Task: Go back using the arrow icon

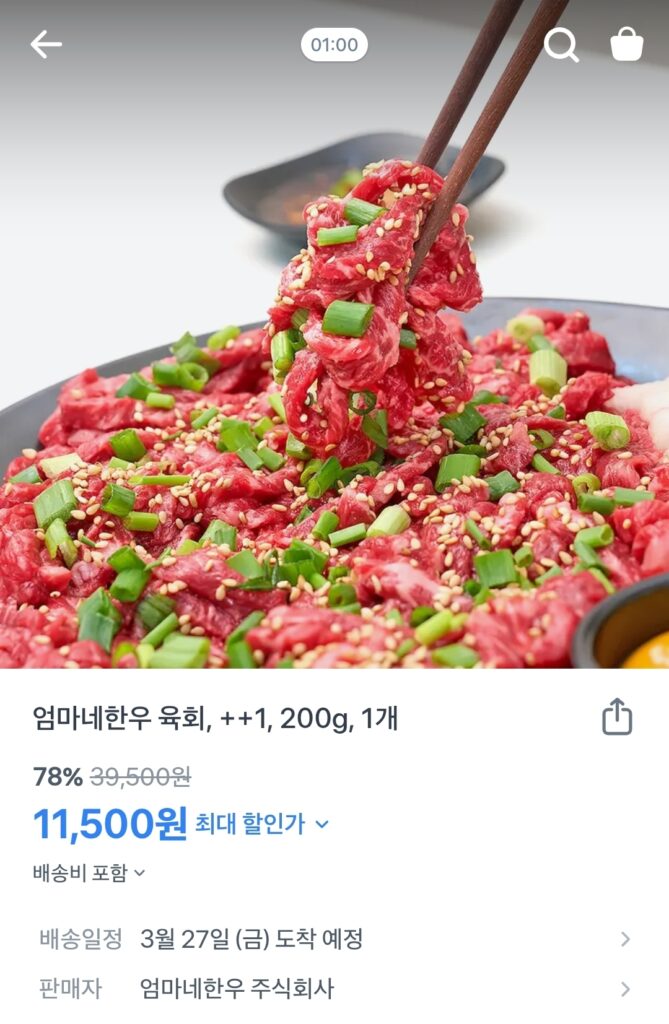Action: pos(46,44)
